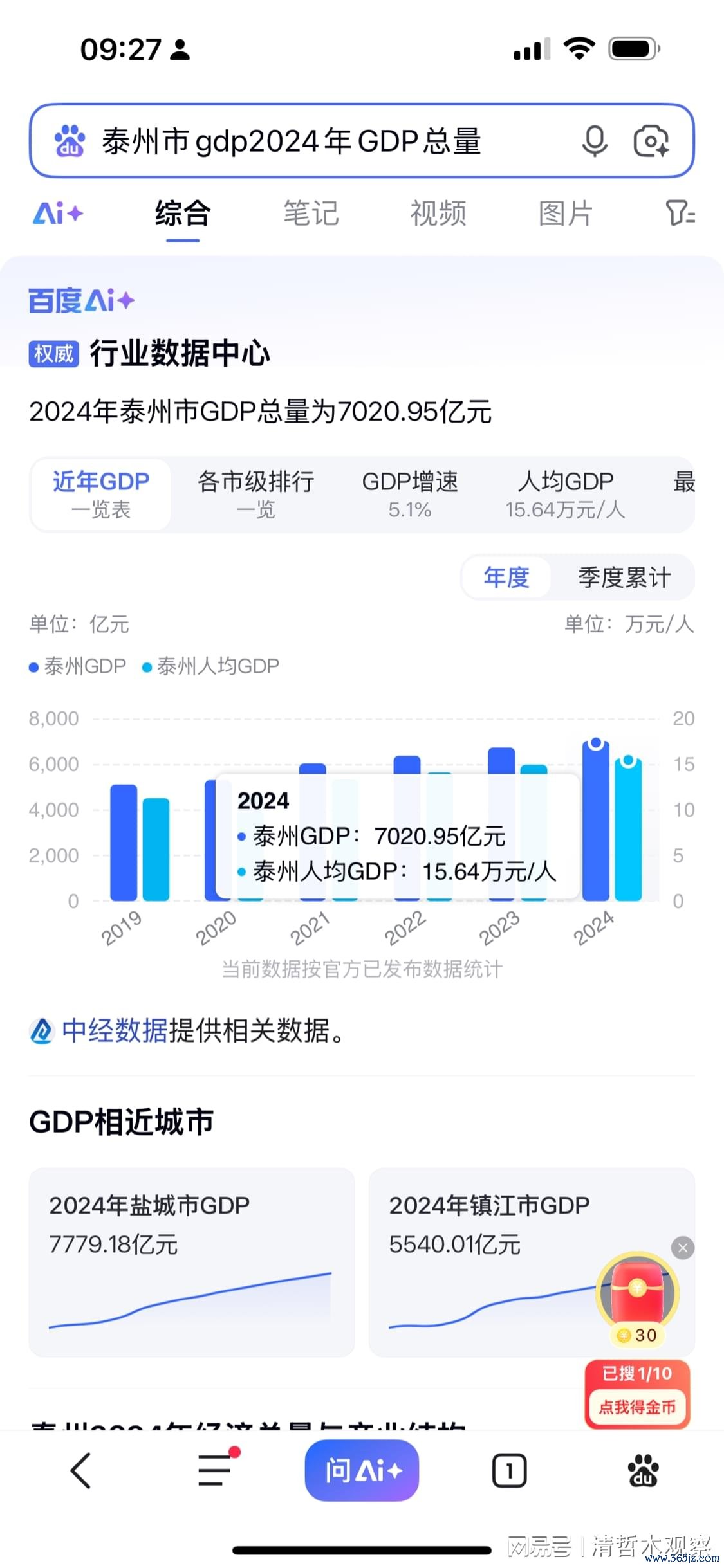This screenshot has width=724, height=1568.
Task: Switch to the 图片 tab
Action: [x=565, y=214]
